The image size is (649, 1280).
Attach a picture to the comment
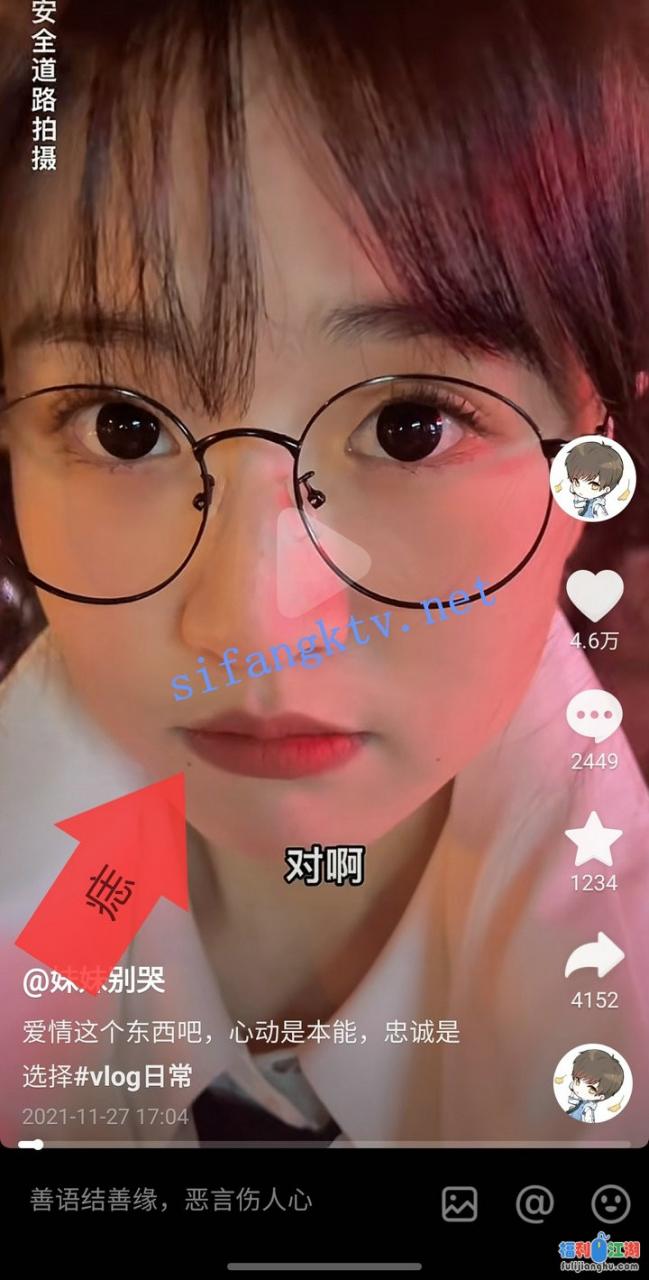pyautogui.click(x=460, y=1202)
